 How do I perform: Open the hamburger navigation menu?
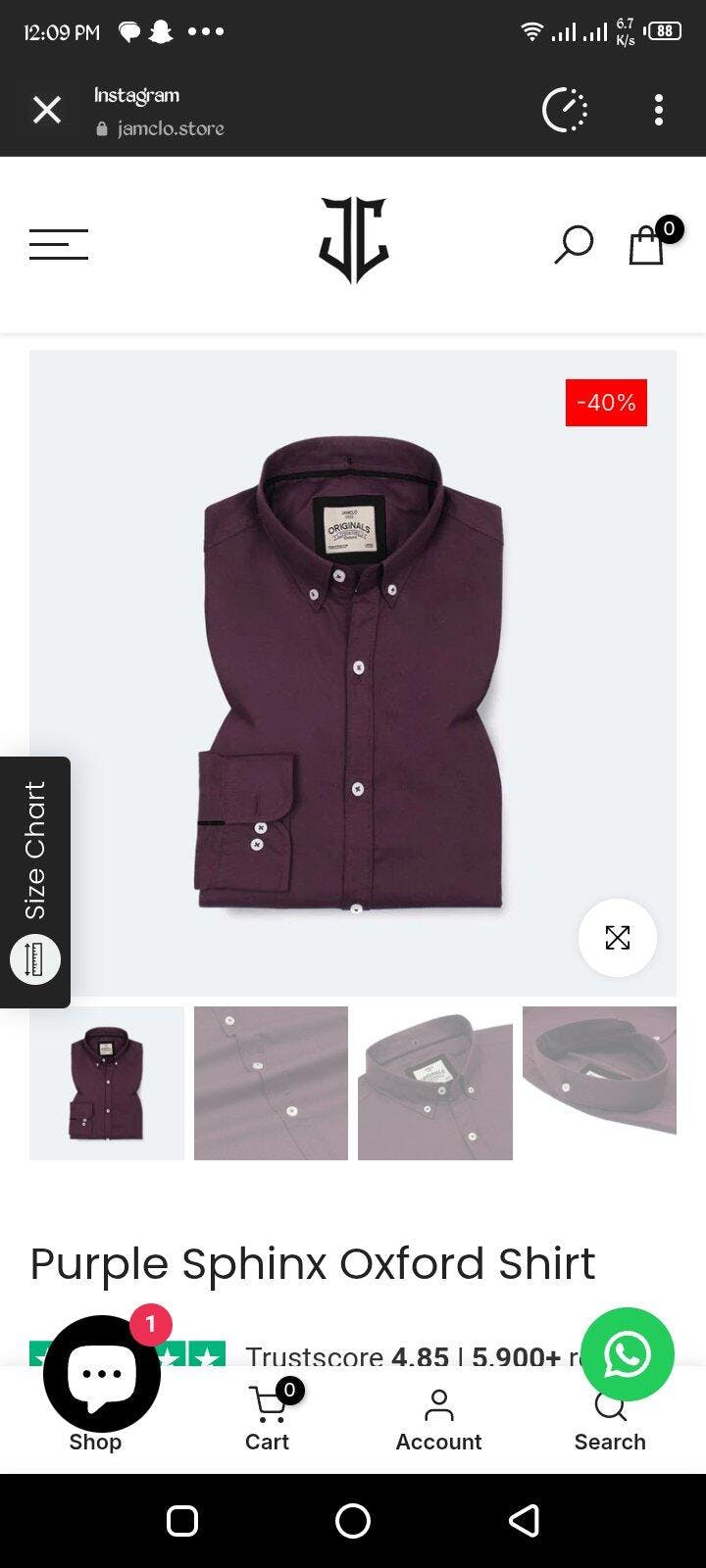[59, 244]
